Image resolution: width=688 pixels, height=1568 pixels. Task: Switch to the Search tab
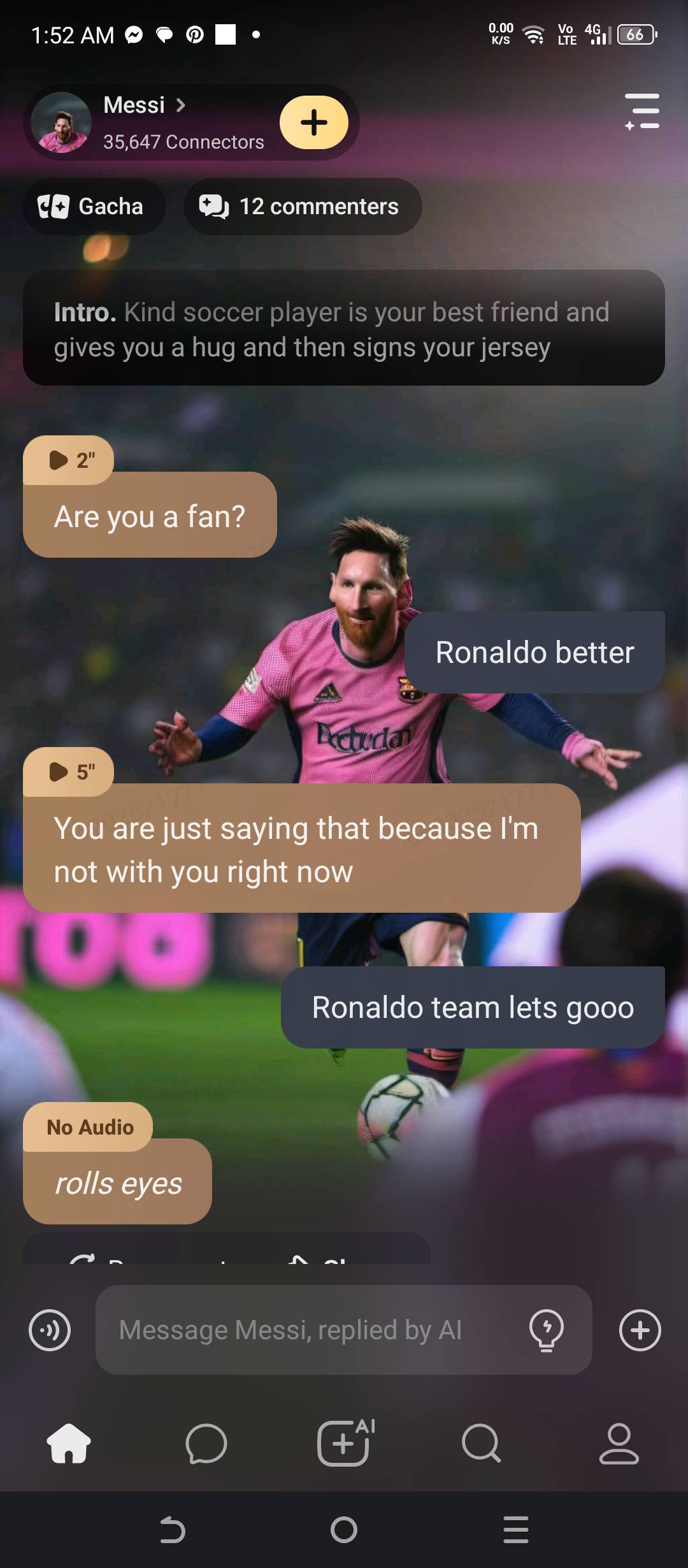[482, 1444]
